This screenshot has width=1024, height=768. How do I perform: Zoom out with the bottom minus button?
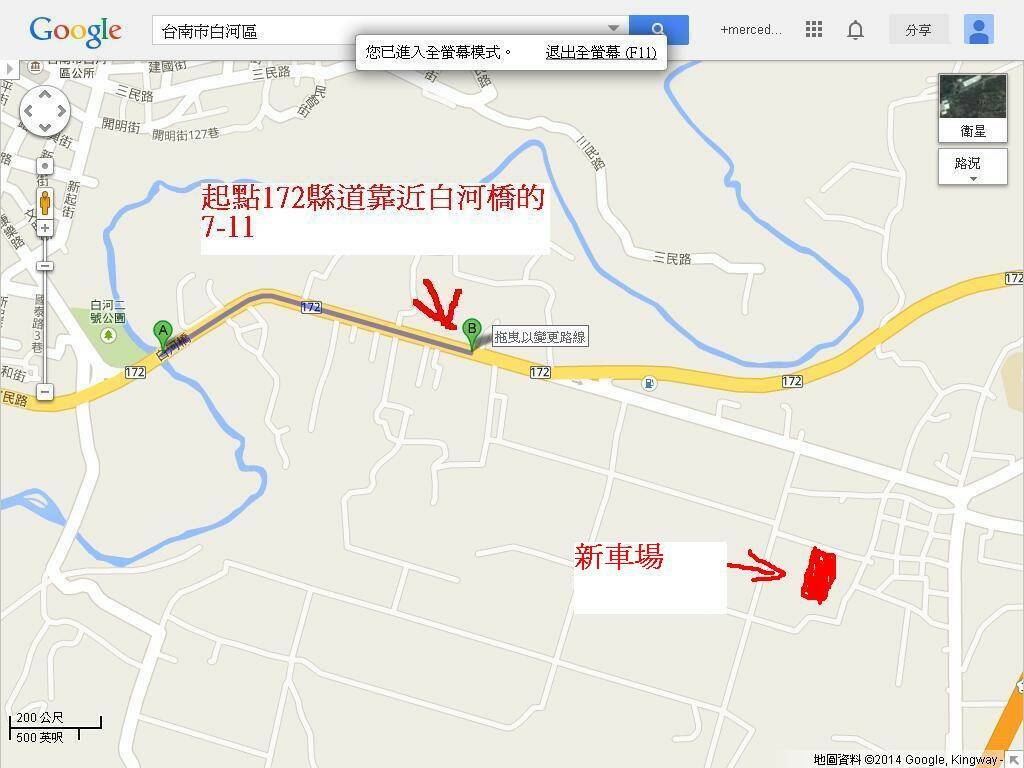click(45, 391)
